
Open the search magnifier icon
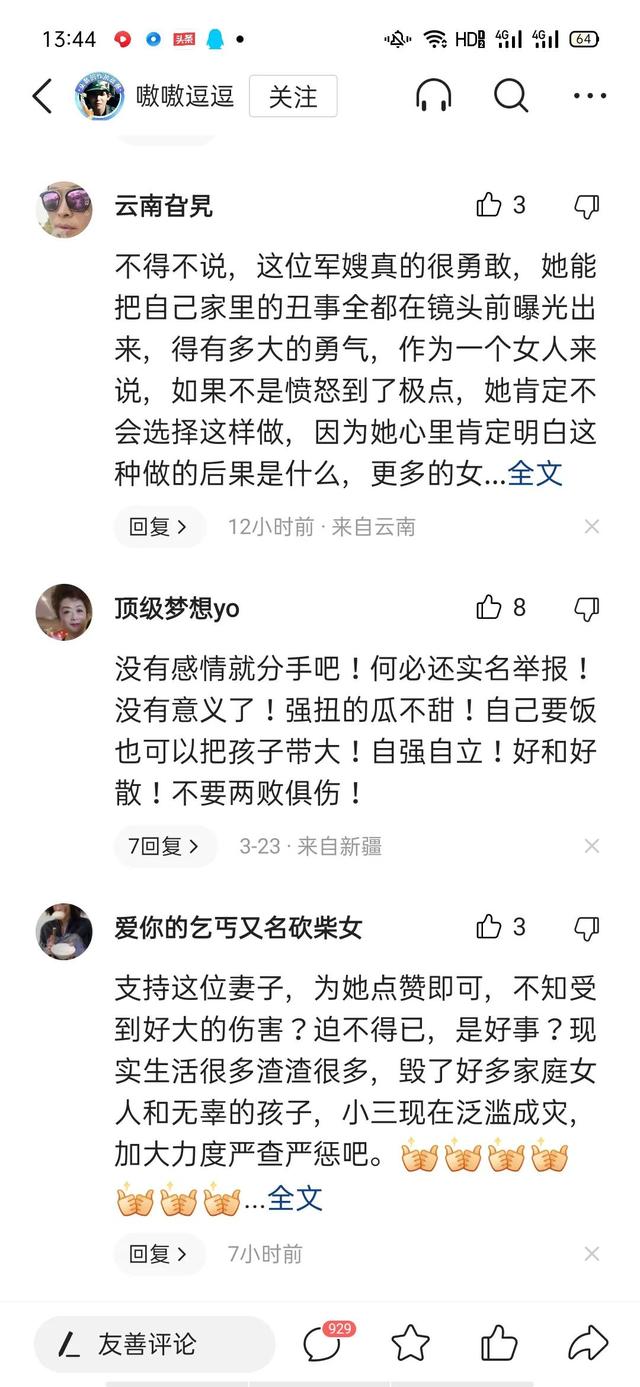(511, 97)
